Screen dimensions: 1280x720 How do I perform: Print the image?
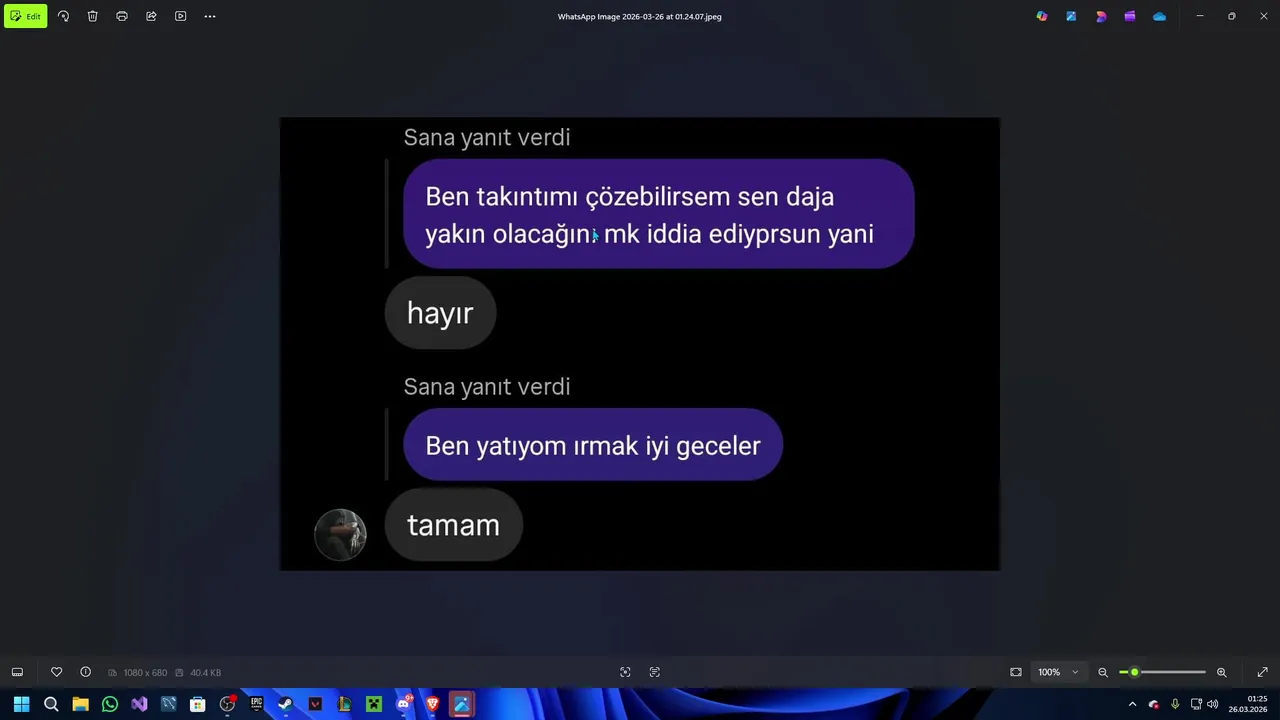(122, 16)
